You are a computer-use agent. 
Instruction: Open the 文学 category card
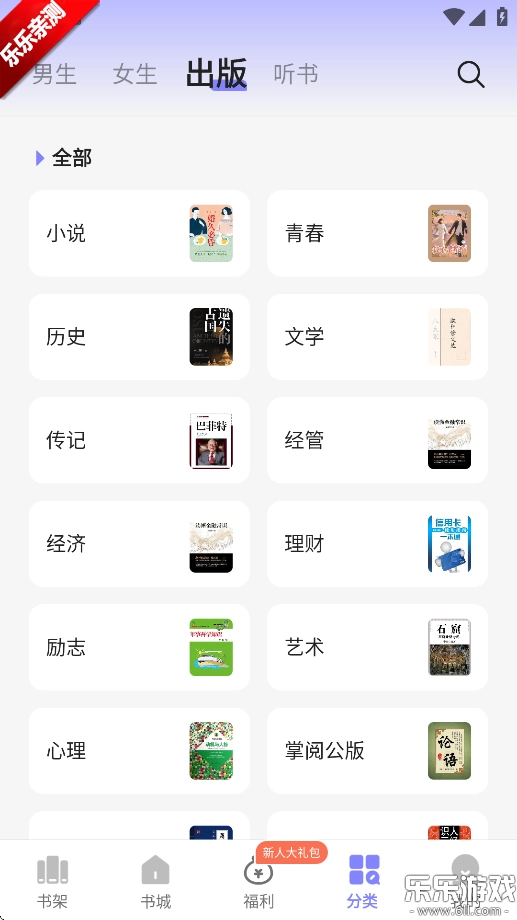coord(377,337)
